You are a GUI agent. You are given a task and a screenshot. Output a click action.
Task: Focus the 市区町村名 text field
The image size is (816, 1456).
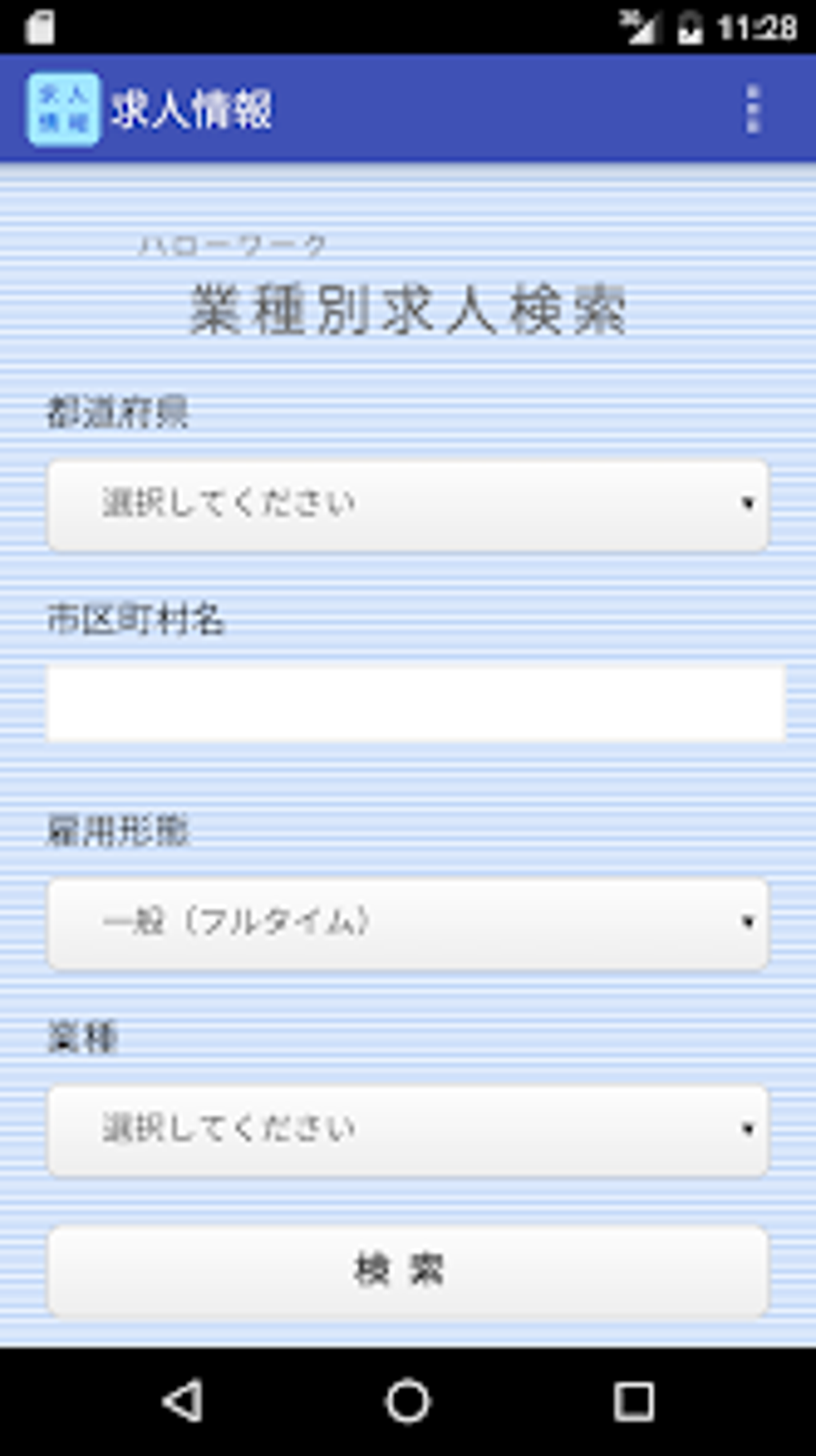pos(416,703)
